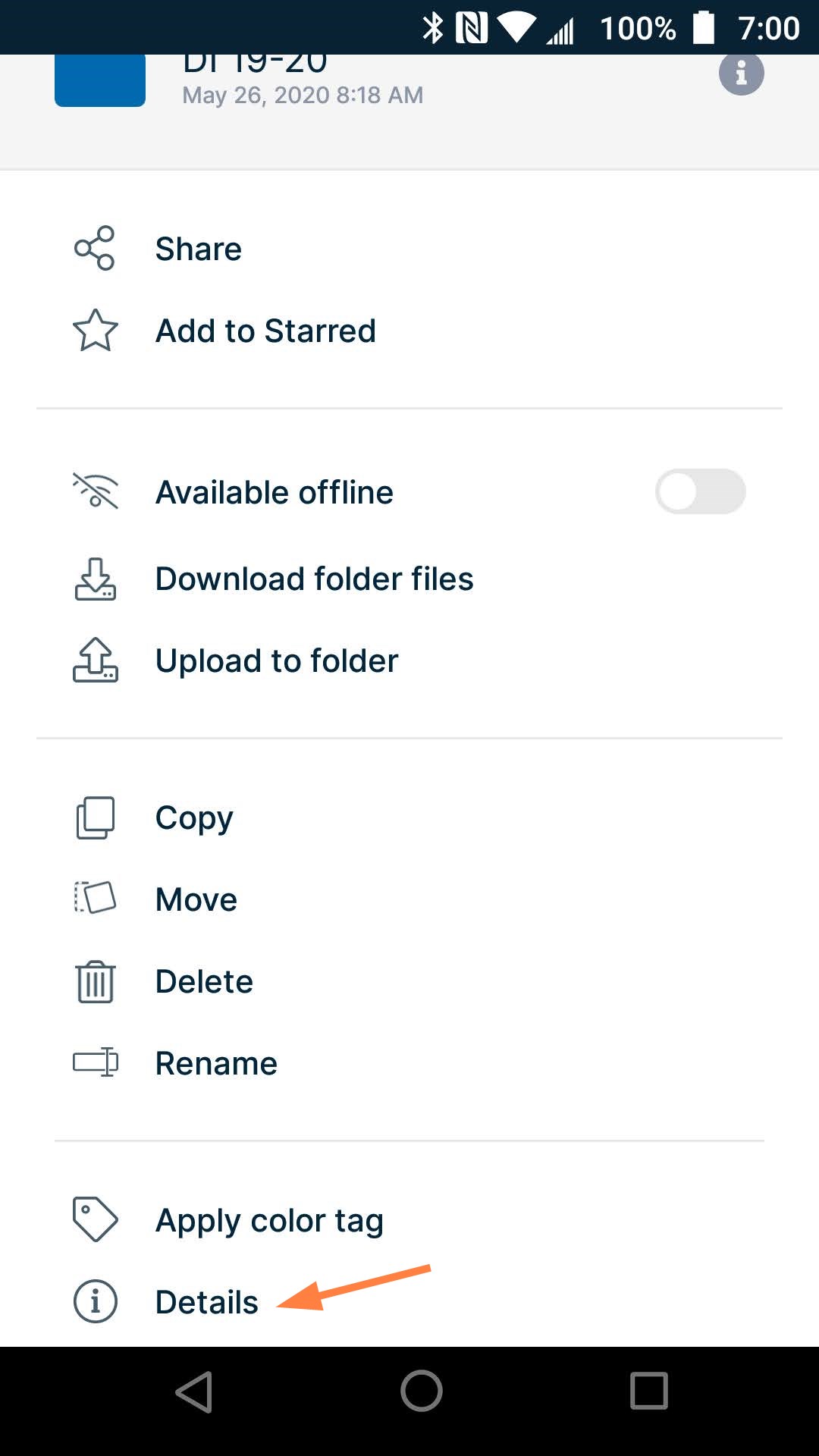The height and width of the screenshot is (1456, 819).
Task: Share this folder
Action: pyautogui.click(x=198, y=249)
